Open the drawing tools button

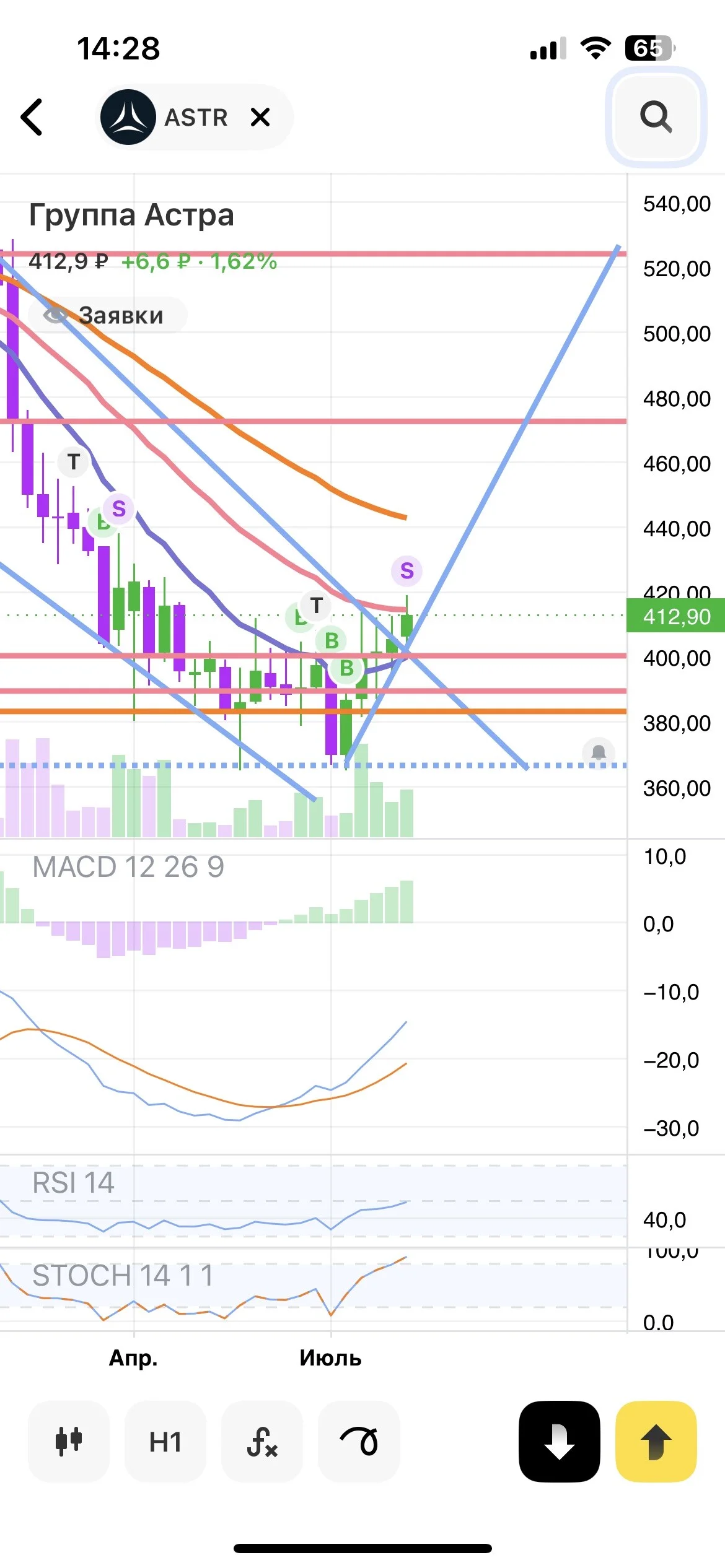coord(359,1441)
